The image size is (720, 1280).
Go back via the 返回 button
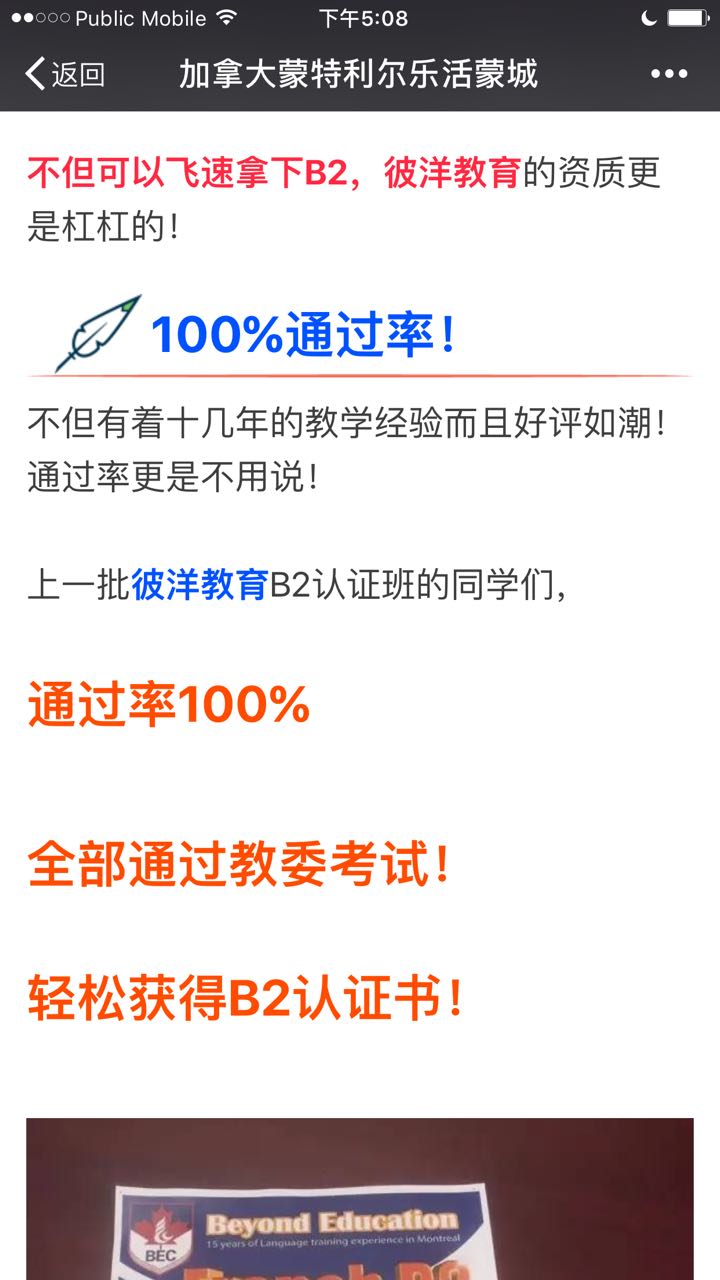[x=64, y=74]
